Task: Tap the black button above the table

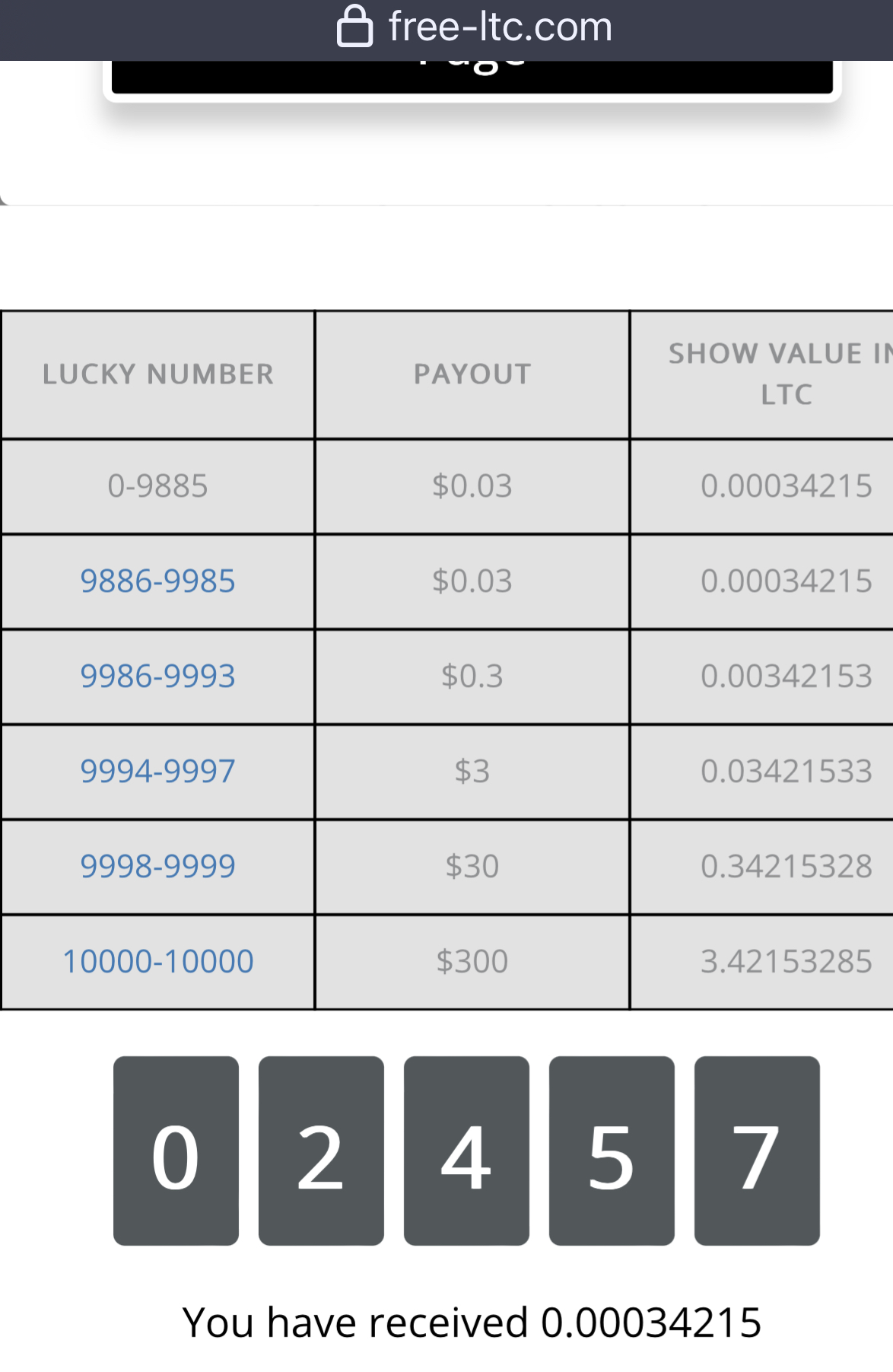Action: coord(472,77)
